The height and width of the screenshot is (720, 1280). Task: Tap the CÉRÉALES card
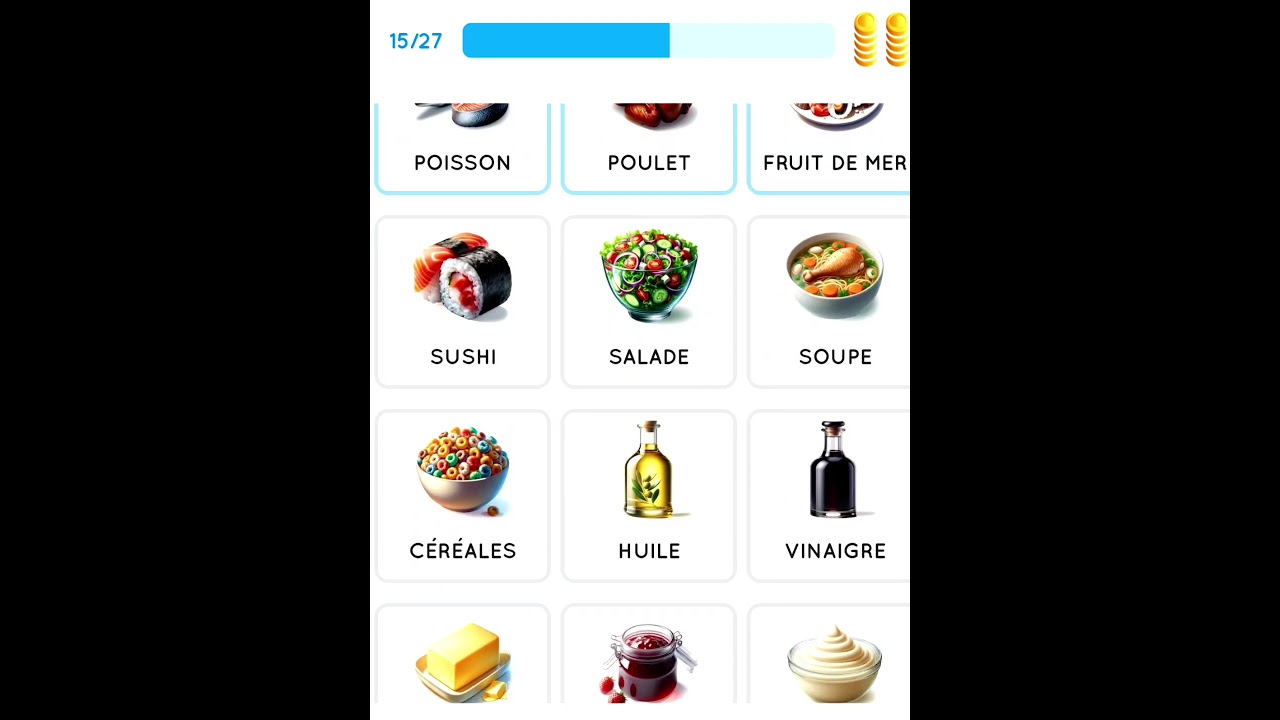click(462, 496)
